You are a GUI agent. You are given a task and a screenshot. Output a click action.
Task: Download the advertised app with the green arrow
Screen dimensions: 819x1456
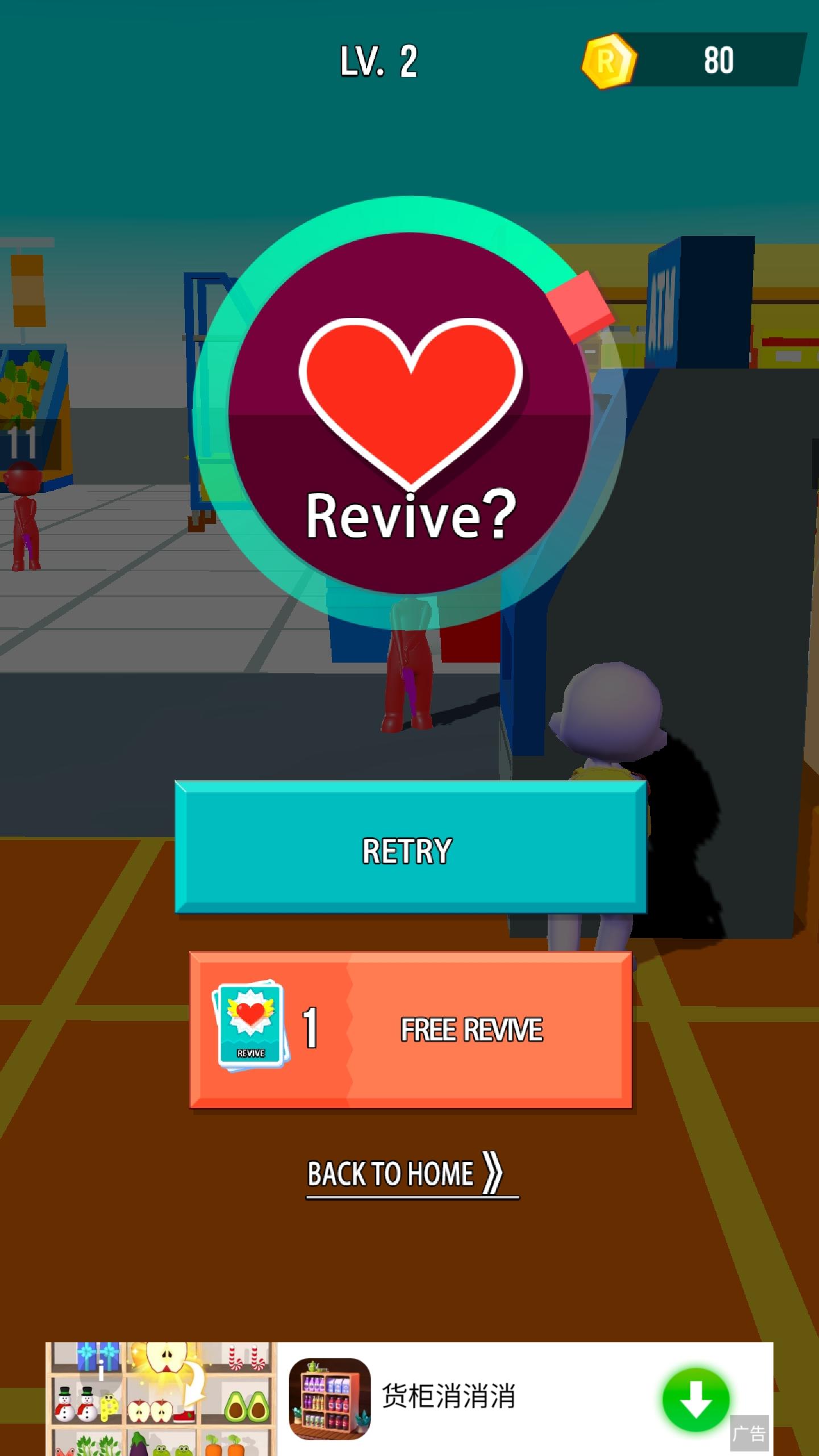695,1400
